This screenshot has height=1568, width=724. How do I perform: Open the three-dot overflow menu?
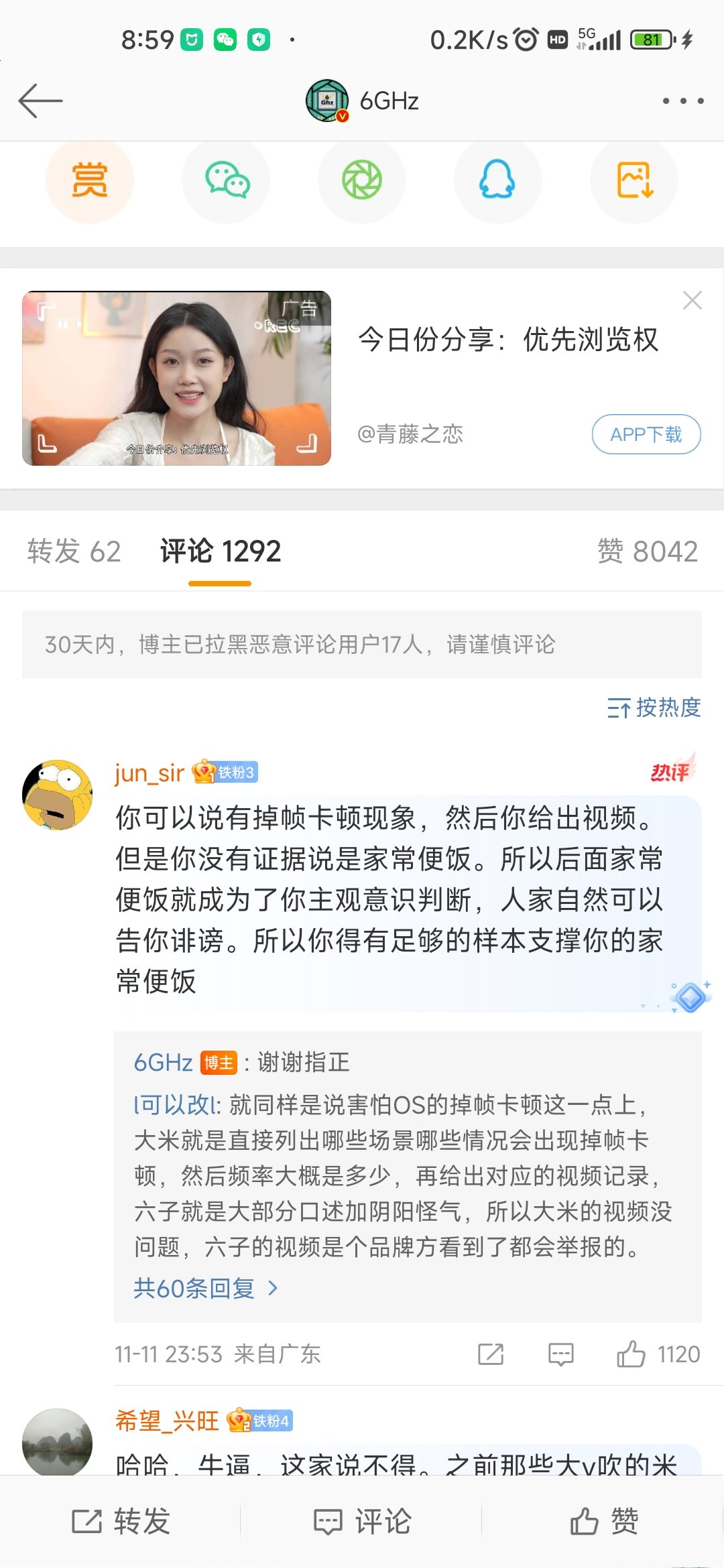pyautogui.click(x=682, y=101)
